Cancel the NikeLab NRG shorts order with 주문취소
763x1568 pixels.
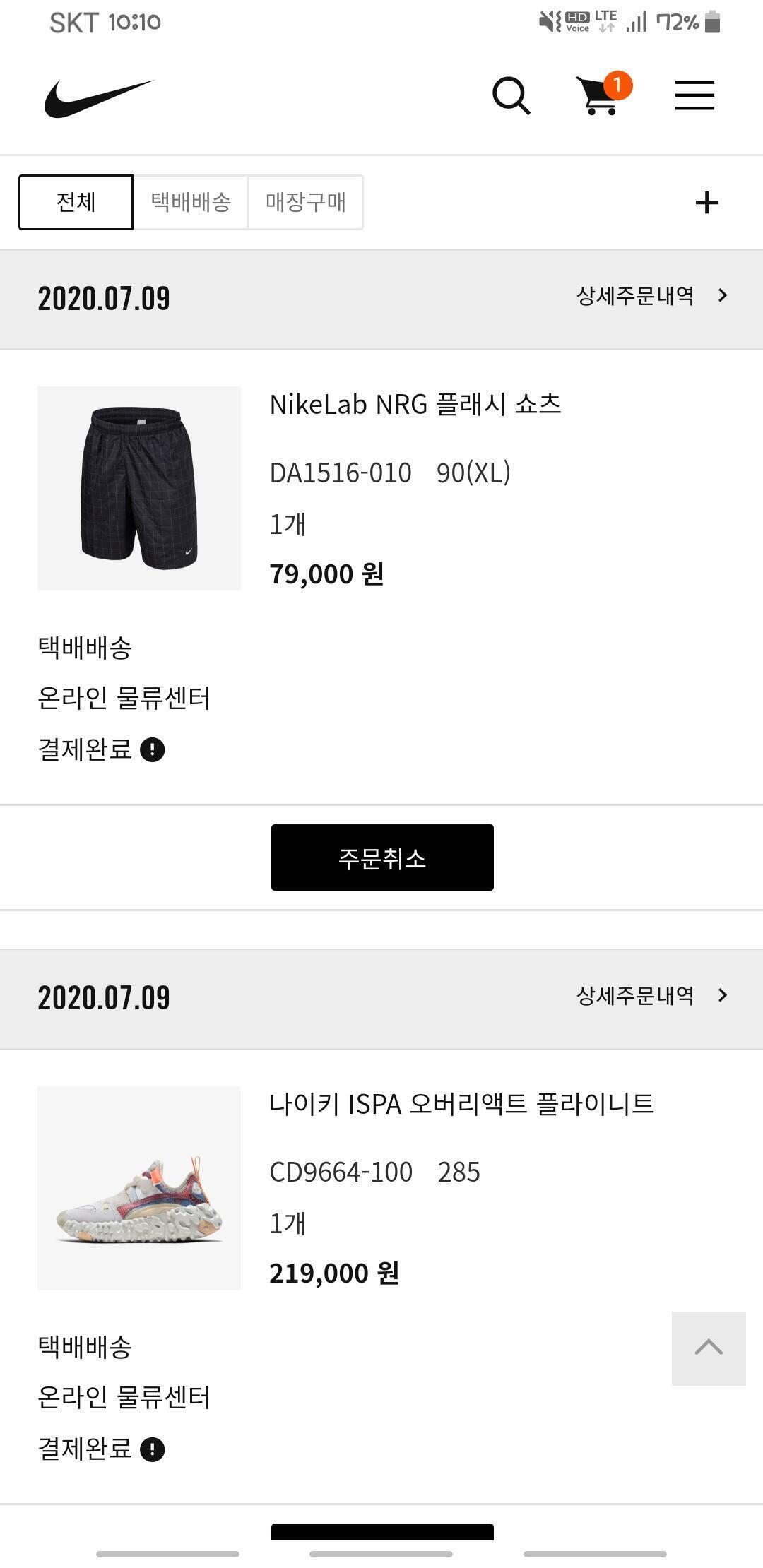click(382, 857)
